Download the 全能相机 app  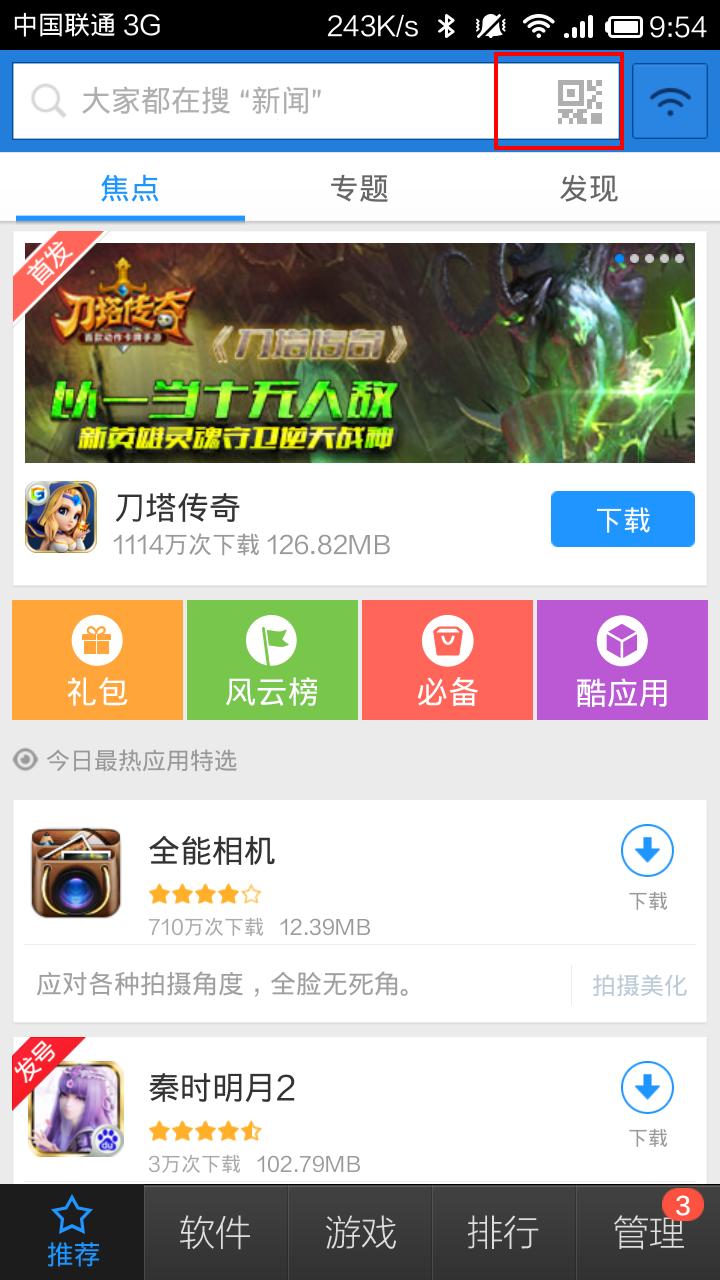[x=648, y=868]
